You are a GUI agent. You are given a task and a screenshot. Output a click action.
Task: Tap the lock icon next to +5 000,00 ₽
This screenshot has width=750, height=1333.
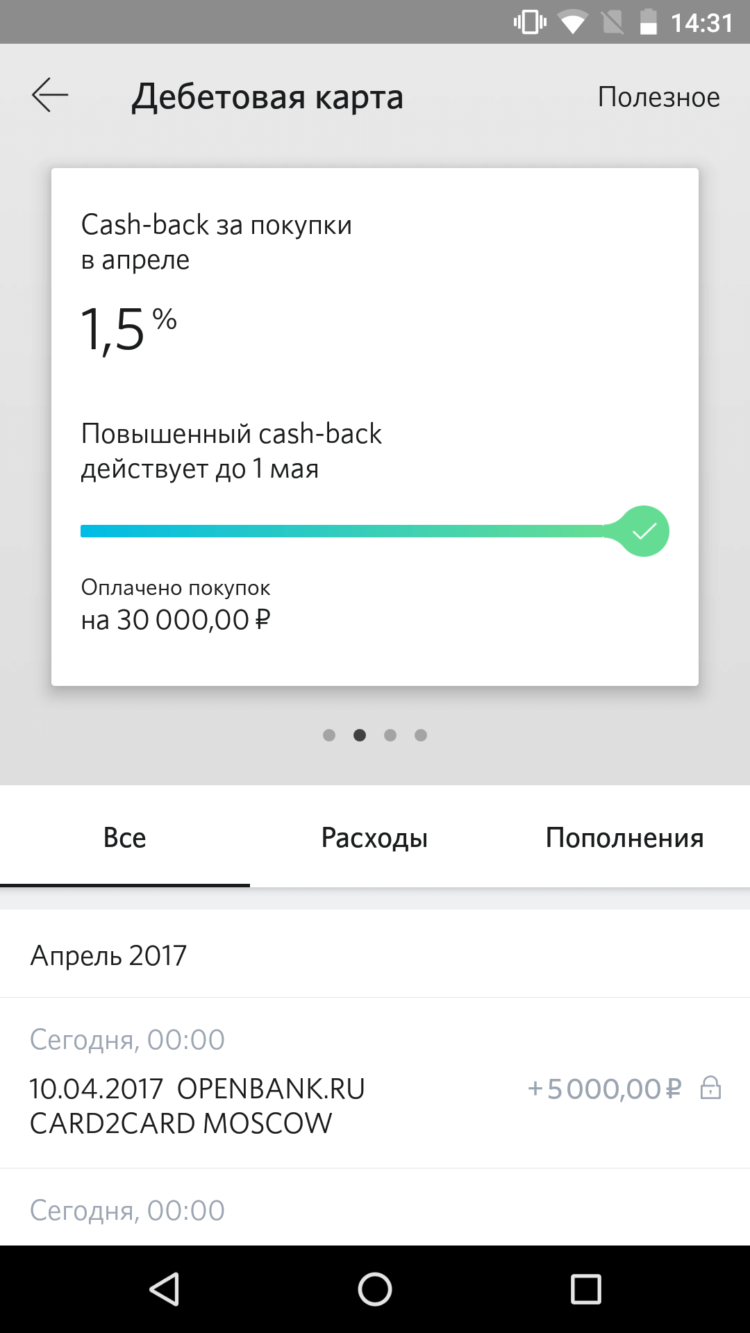710,1087
